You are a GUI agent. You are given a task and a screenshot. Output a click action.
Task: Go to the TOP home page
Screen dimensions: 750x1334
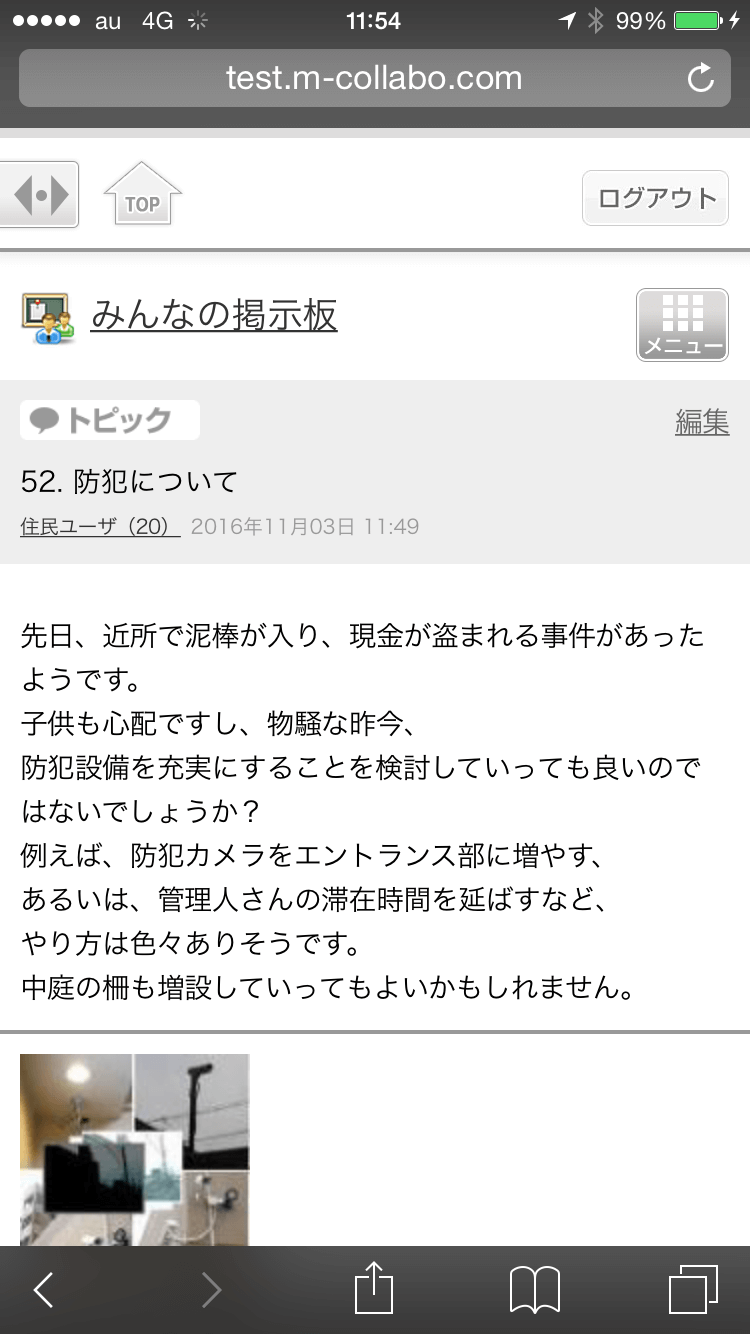coord(142,194)
